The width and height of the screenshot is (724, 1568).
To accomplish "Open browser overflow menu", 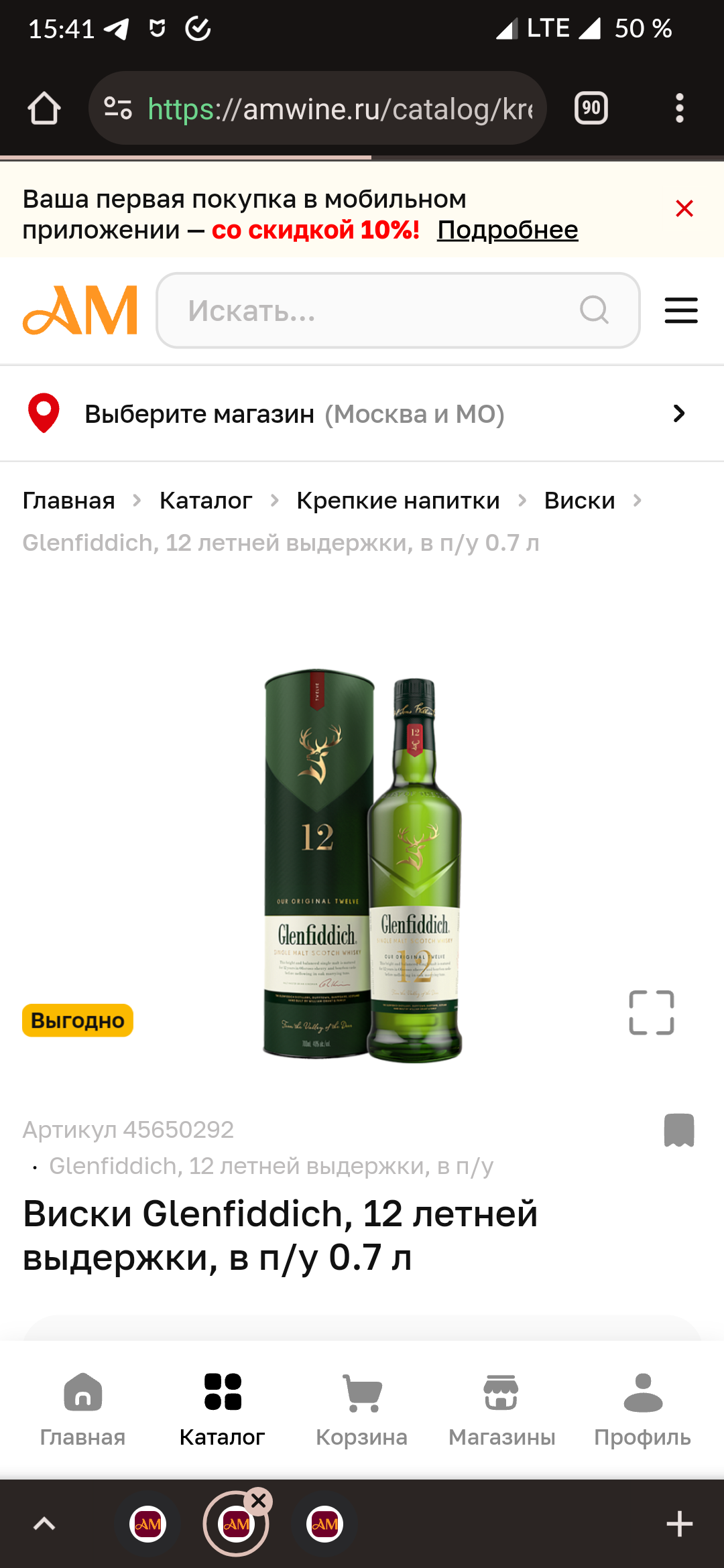I will (680, 109).
